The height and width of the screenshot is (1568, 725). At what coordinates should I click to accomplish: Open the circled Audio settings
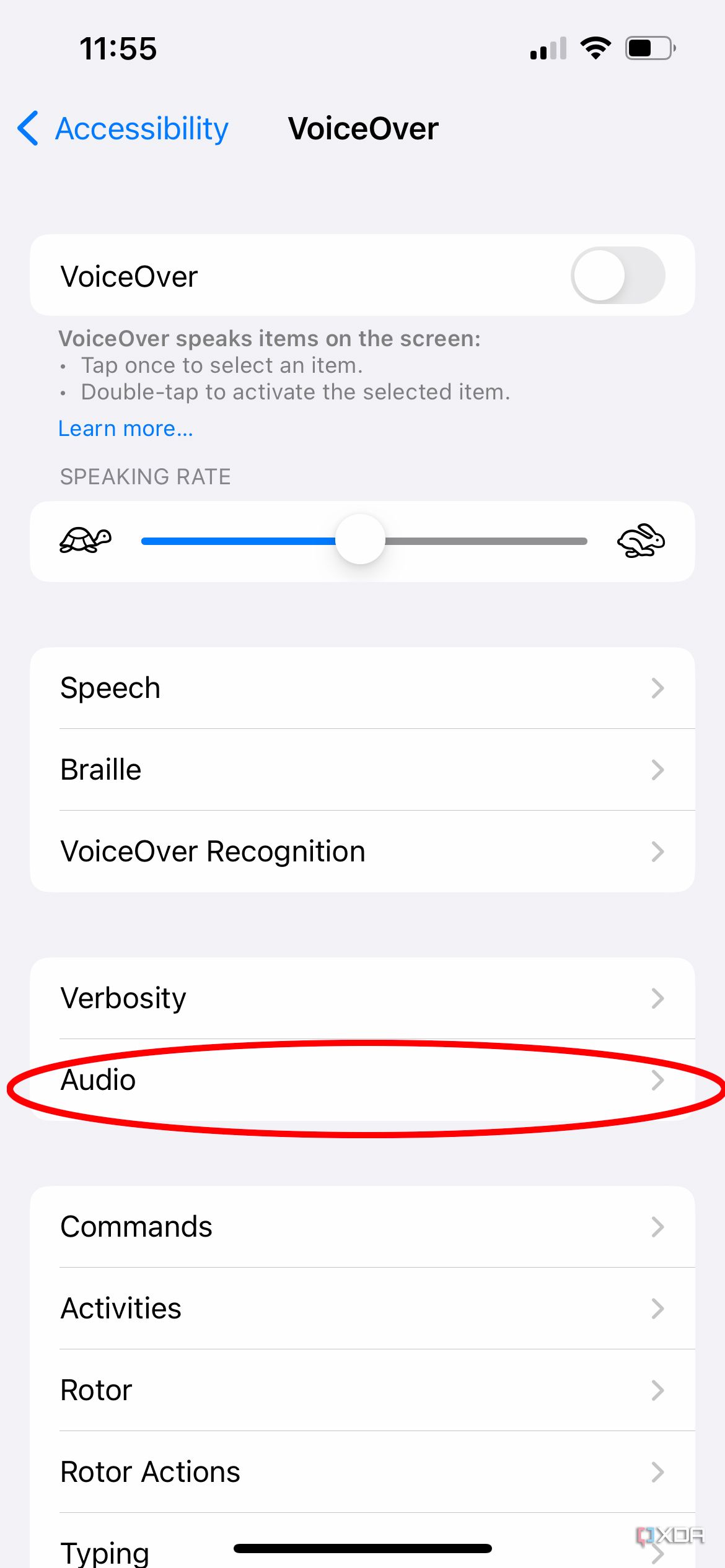(362, 1080)
